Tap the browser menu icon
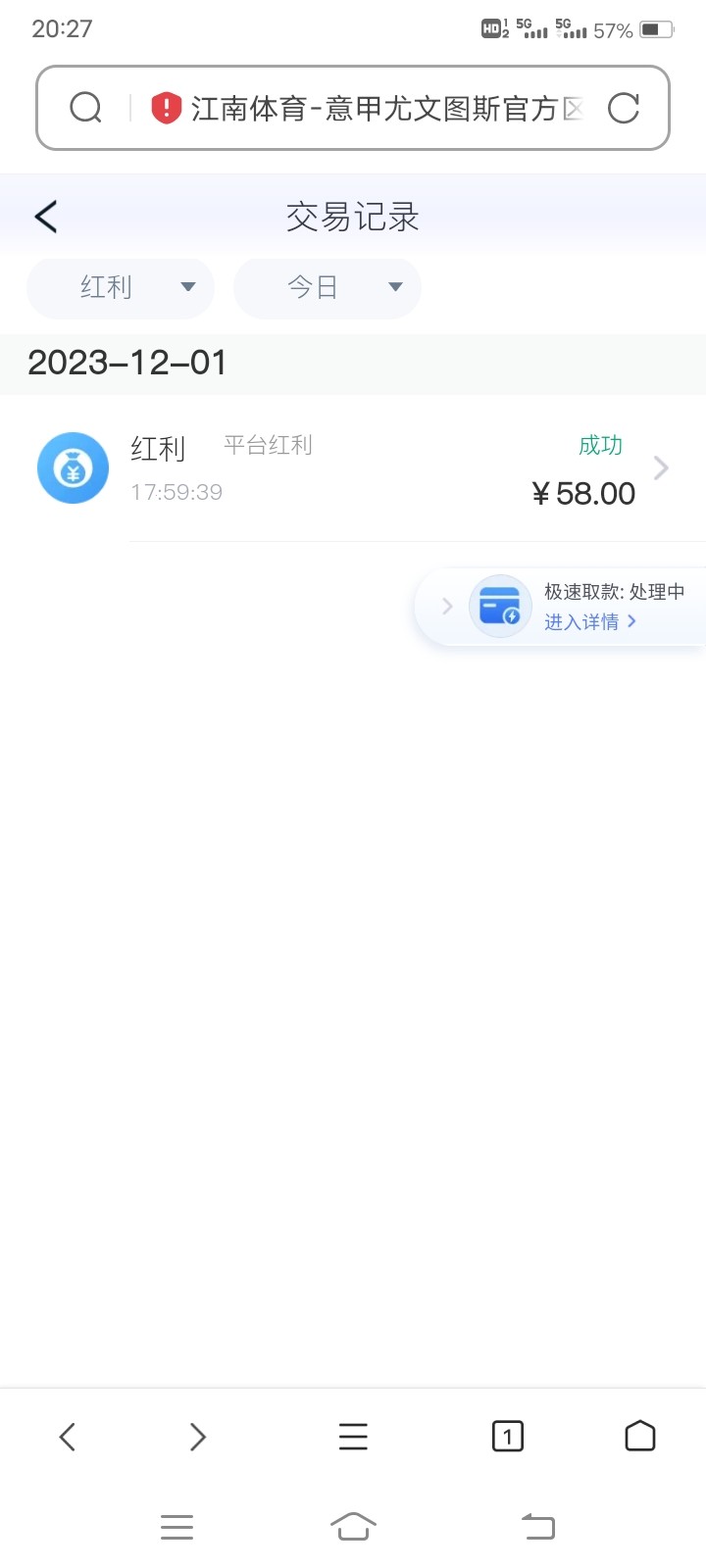The height and width of the screenshot is (1568, 706). [353, 1437]
